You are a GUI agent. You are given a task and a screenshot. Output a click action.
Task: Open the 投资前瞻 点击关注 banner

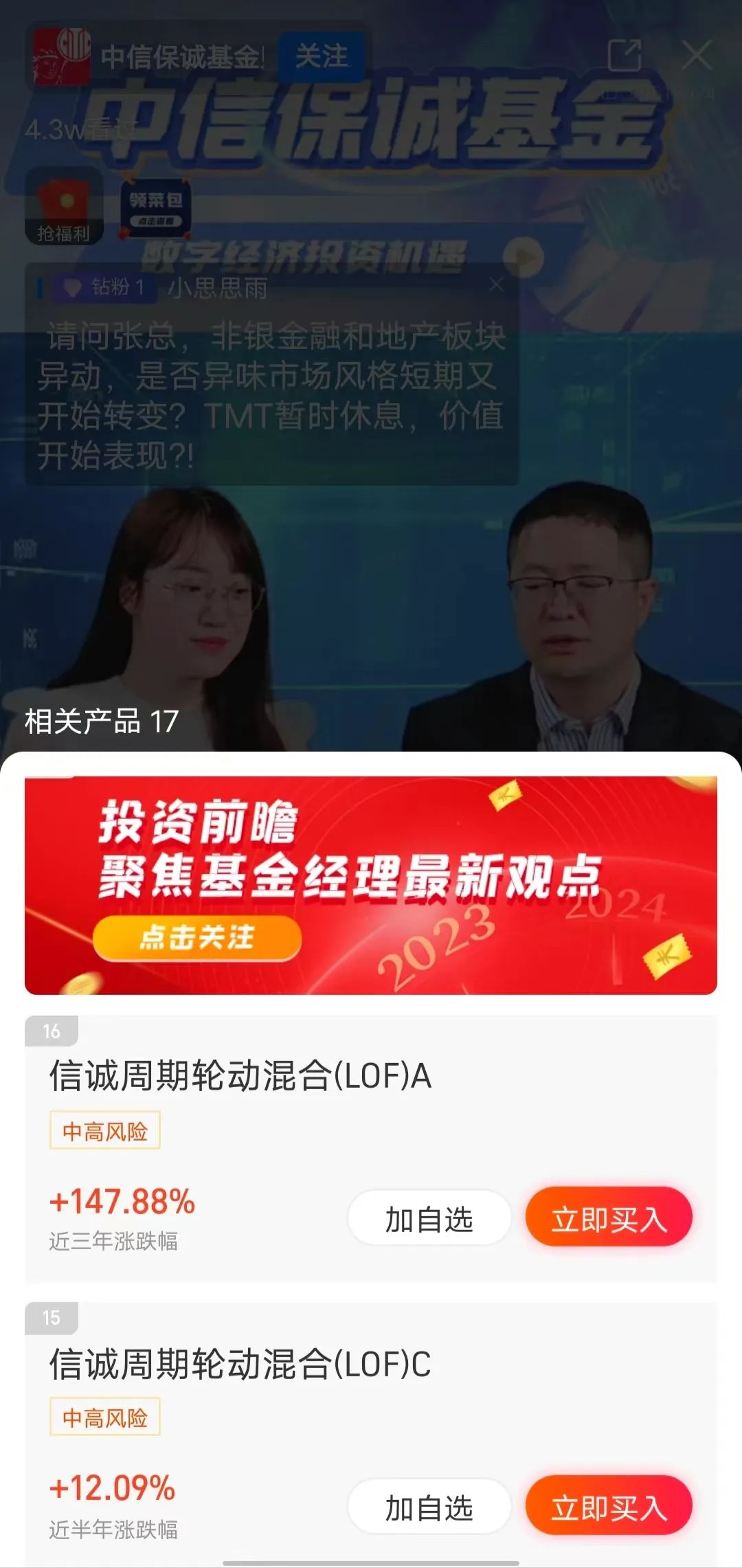pyautogui.click(x=371, y=885)
